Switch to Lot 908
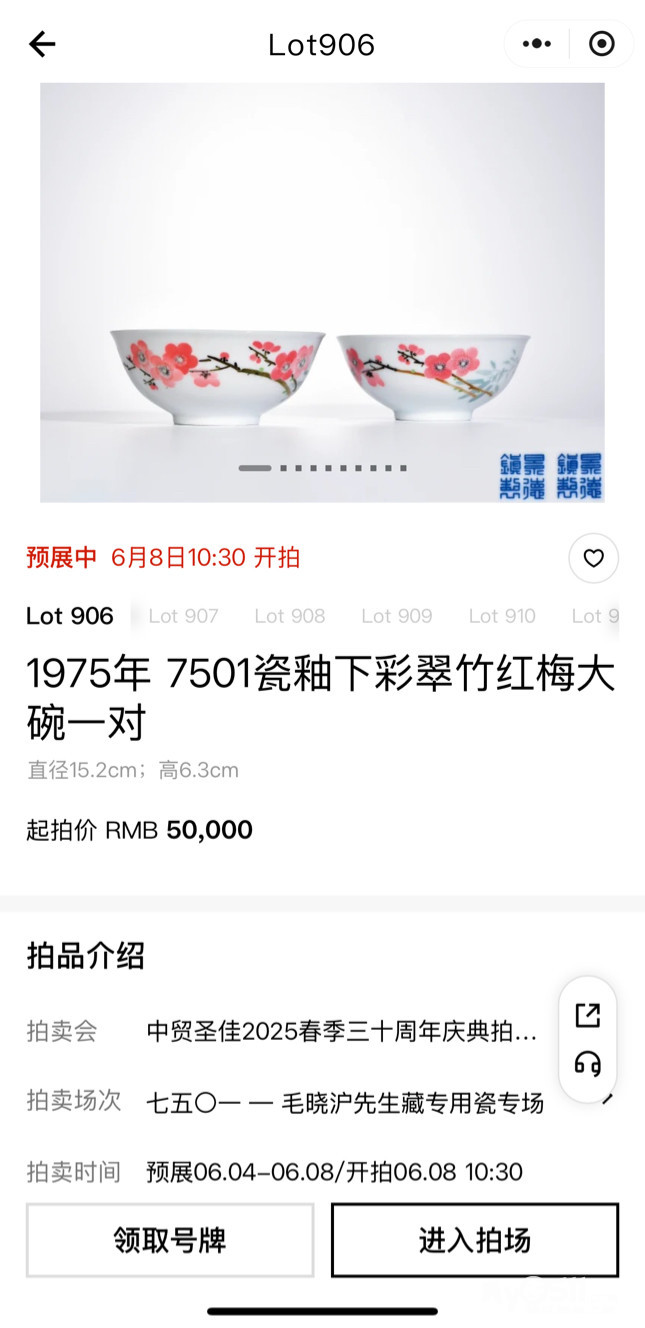 coord(289,616)
